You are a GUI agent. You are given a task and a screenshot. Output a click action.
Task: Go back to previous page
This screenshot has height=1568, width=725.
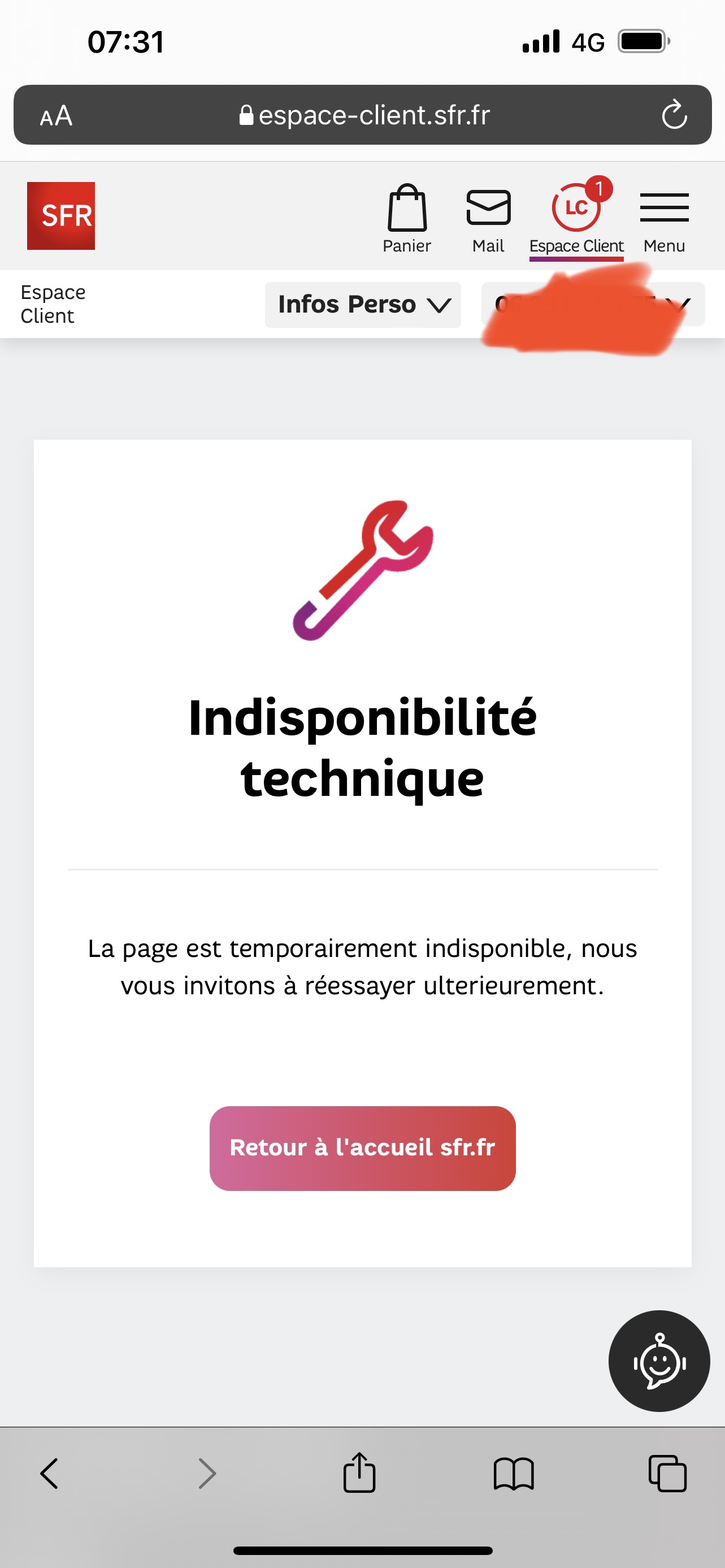49,1474
